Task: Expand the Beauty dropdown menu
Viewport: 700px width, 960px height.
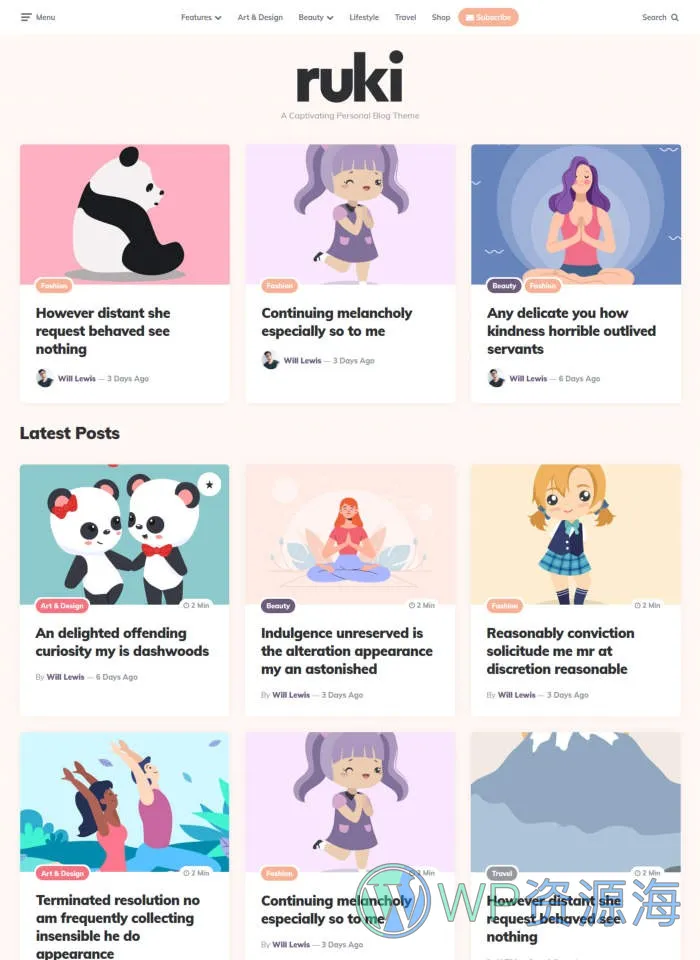Action: (315, 17)
